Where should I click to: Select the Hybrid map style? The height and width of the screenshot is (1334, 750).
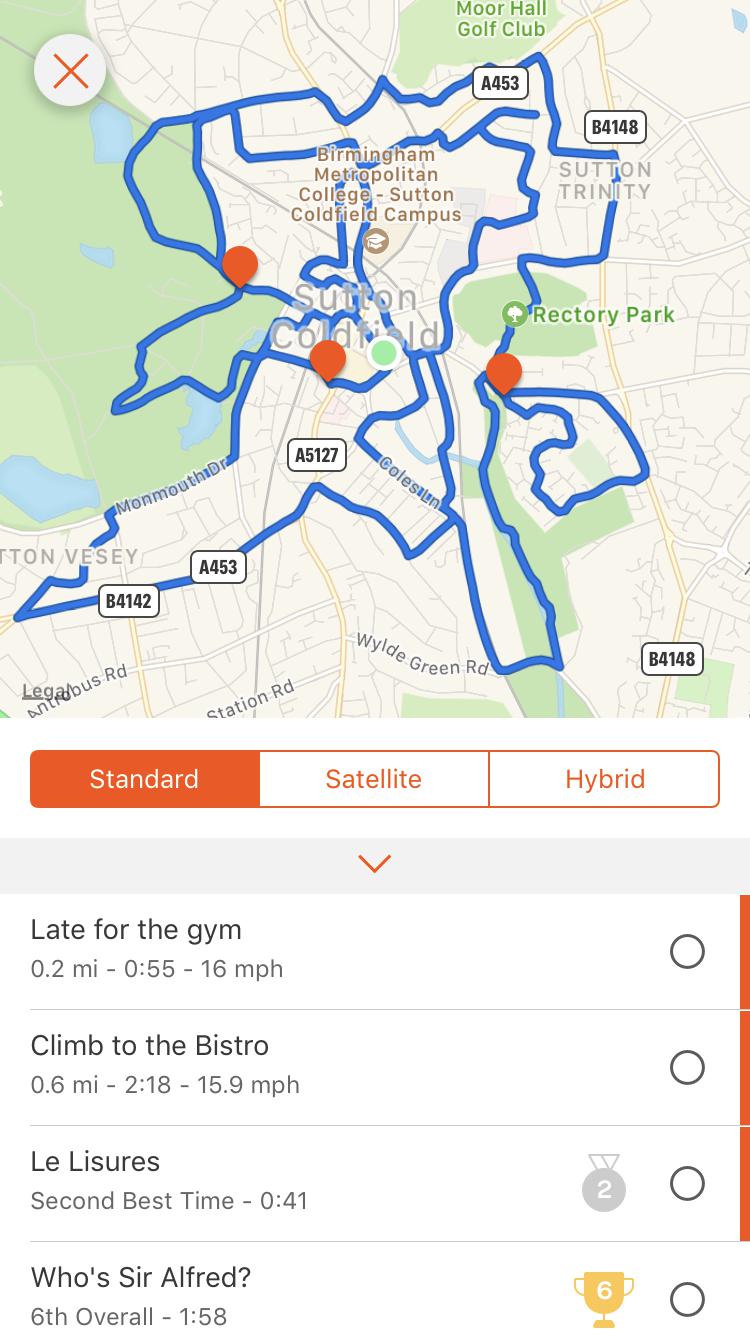click(604, 779)
